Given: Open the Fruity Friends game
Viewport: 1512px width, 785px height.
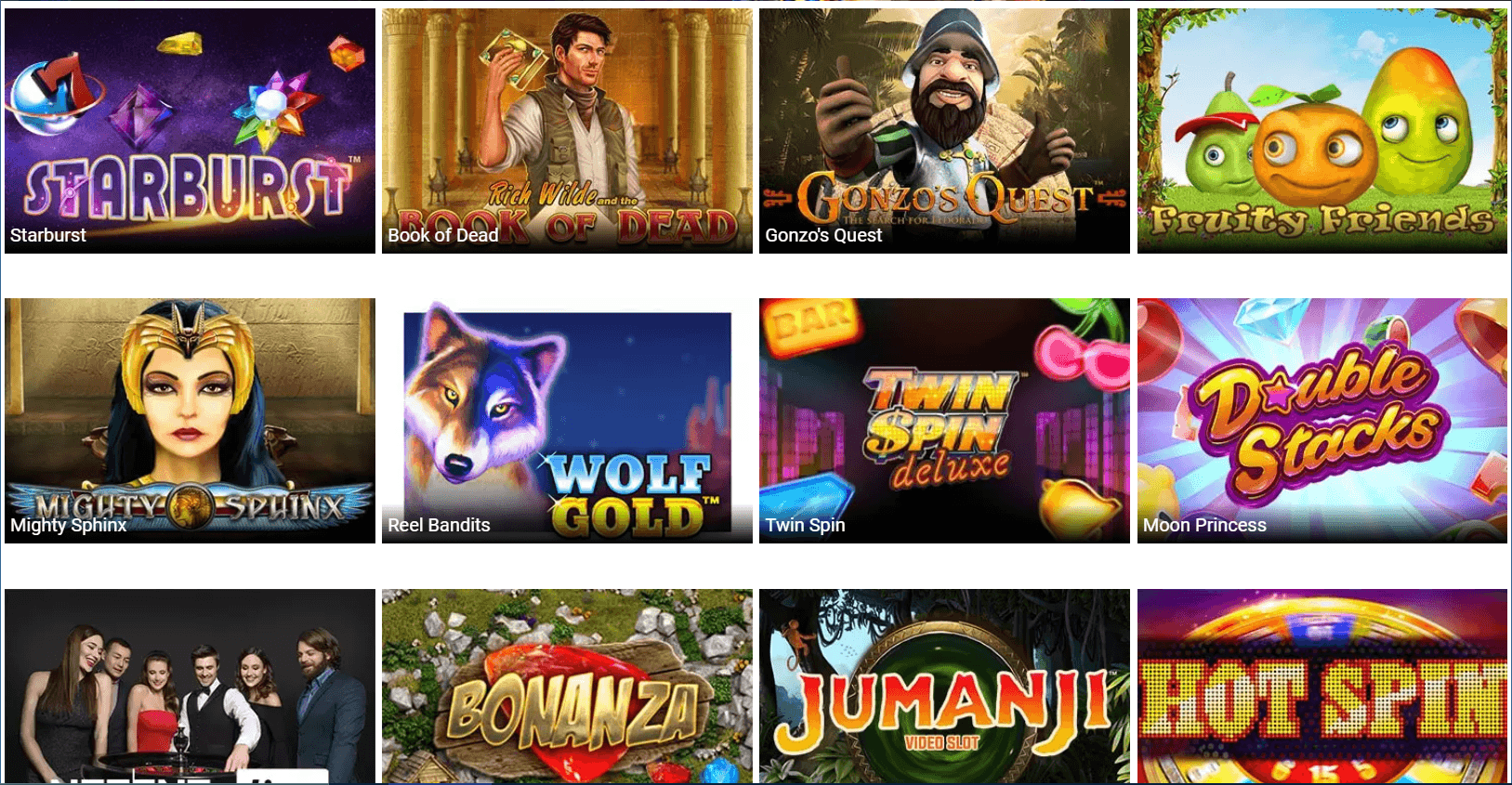Looking at the screenshot, I should 1321,130.
